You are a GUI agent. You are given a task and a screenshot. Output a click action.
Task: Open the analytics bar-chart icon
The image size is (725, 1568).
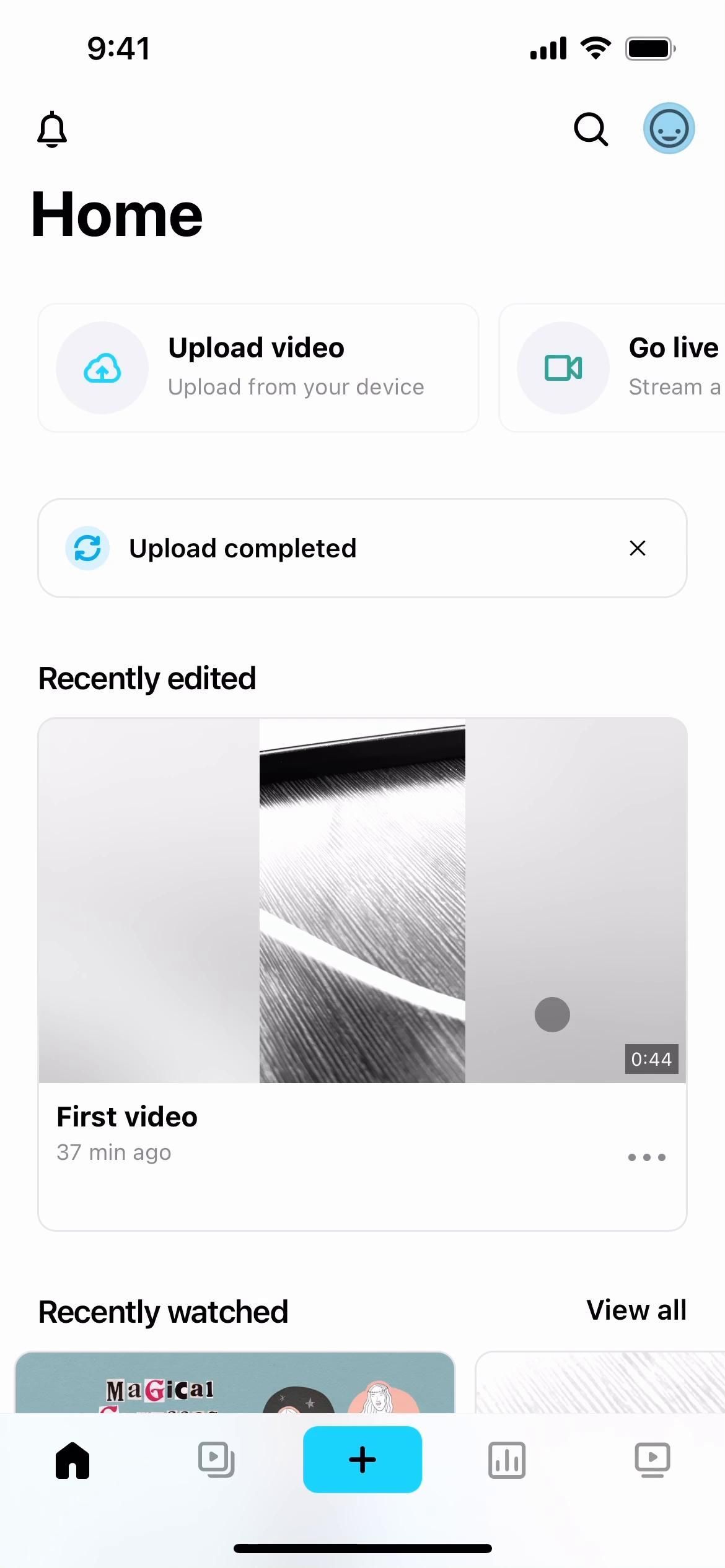[507, 1460]
